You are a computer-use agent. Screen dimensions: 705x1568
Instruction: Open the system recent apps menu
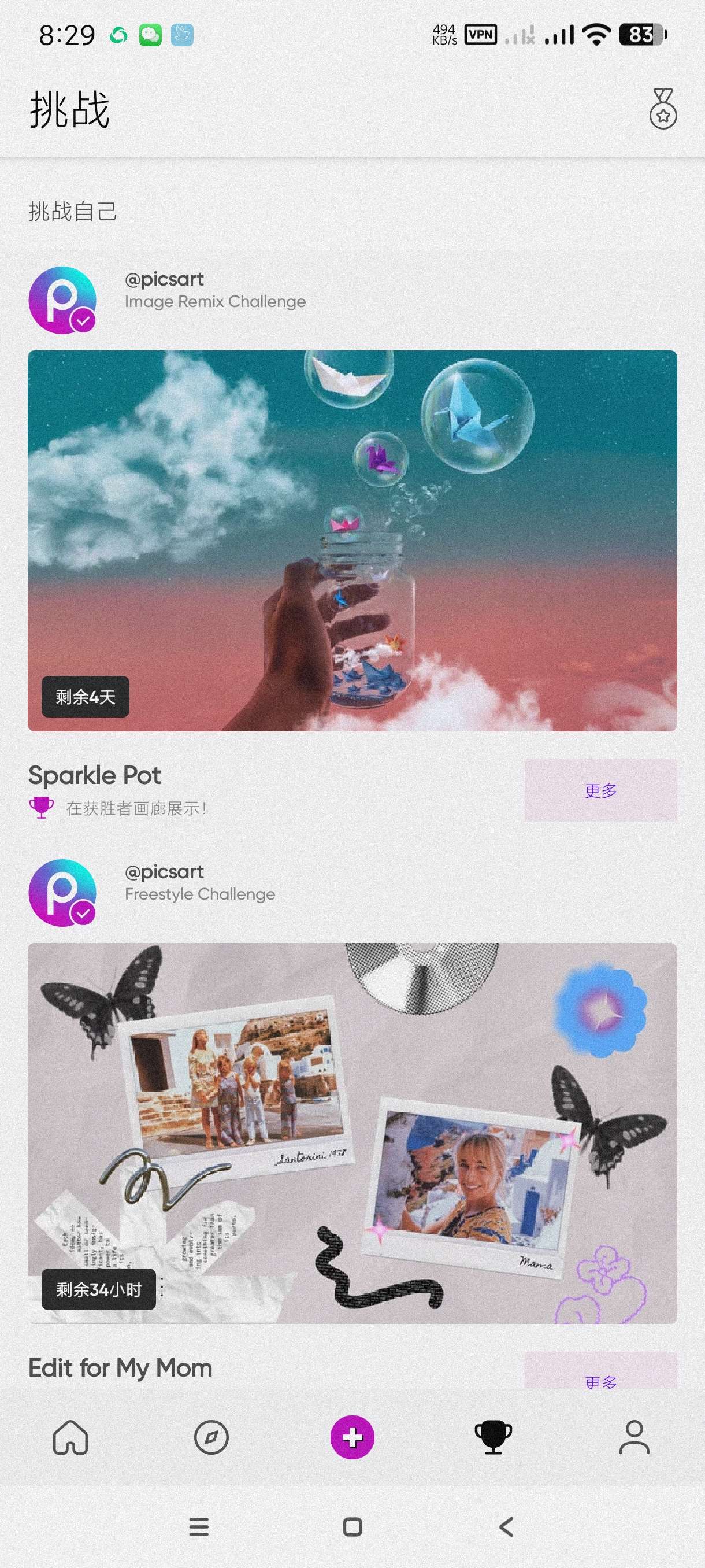tap(199, 1526)
